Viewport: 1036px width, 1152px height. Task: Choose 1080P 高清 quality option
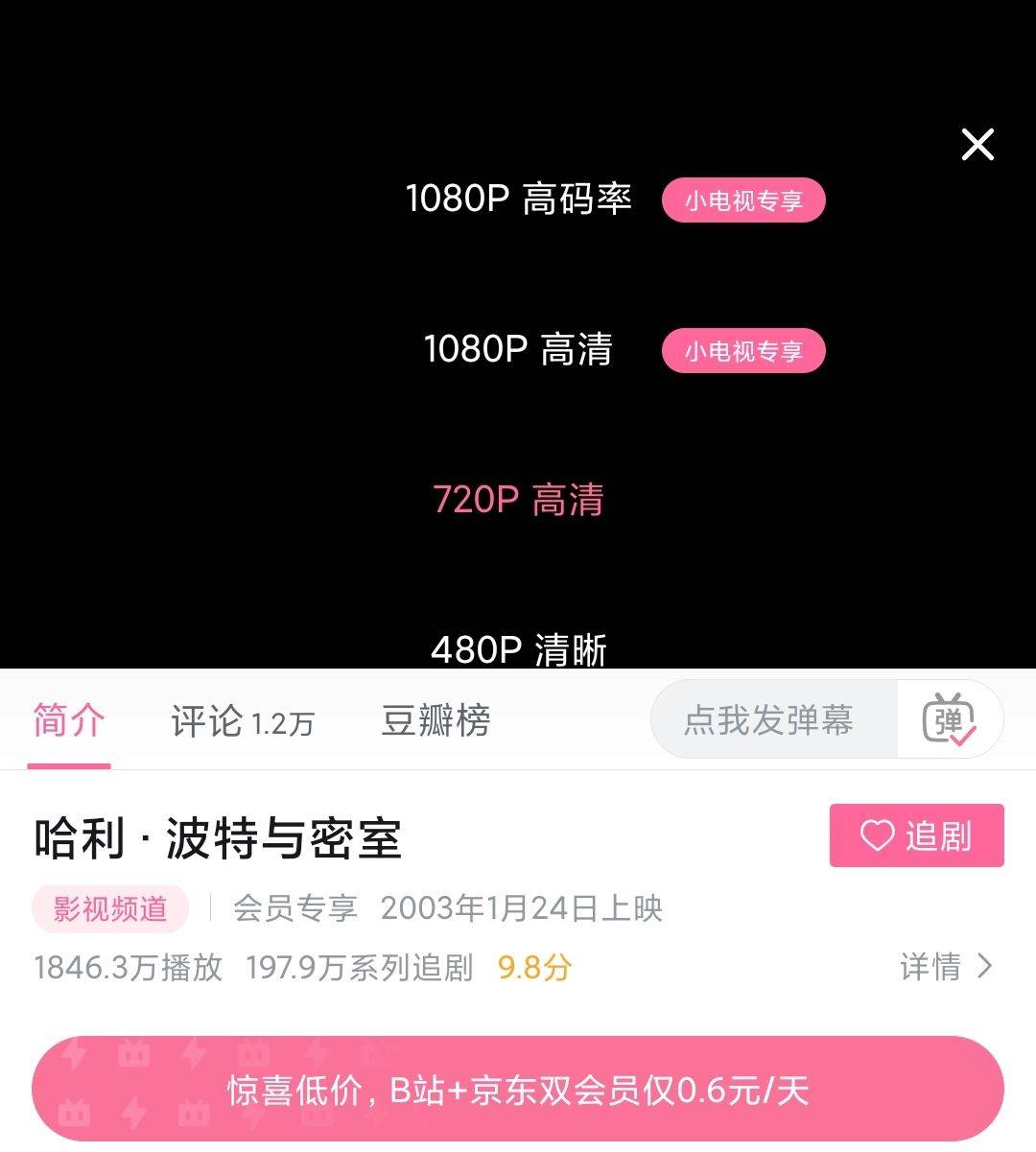point(518,349)
